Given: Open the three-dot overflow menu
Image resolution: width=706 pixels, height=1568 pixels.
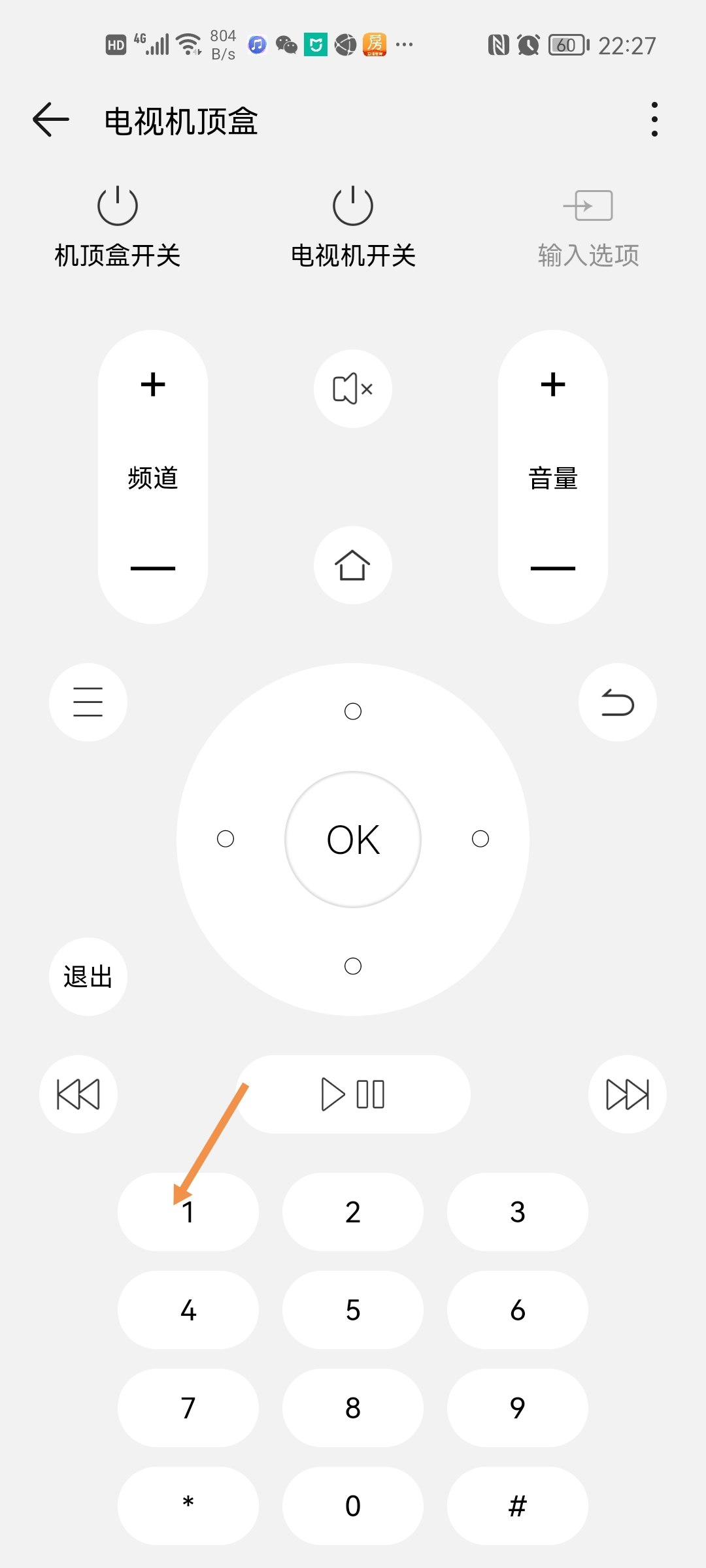Looking at the screenshot, I should [x=653, y=120].
